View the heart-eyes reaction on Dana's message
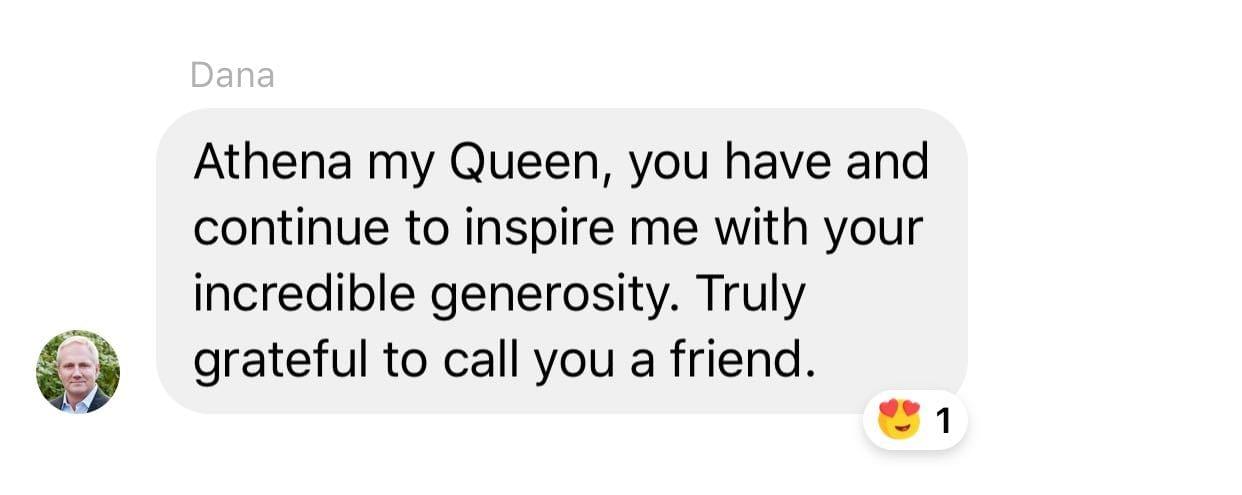This screenshot has height=495, width=1242. pos(913,420)
